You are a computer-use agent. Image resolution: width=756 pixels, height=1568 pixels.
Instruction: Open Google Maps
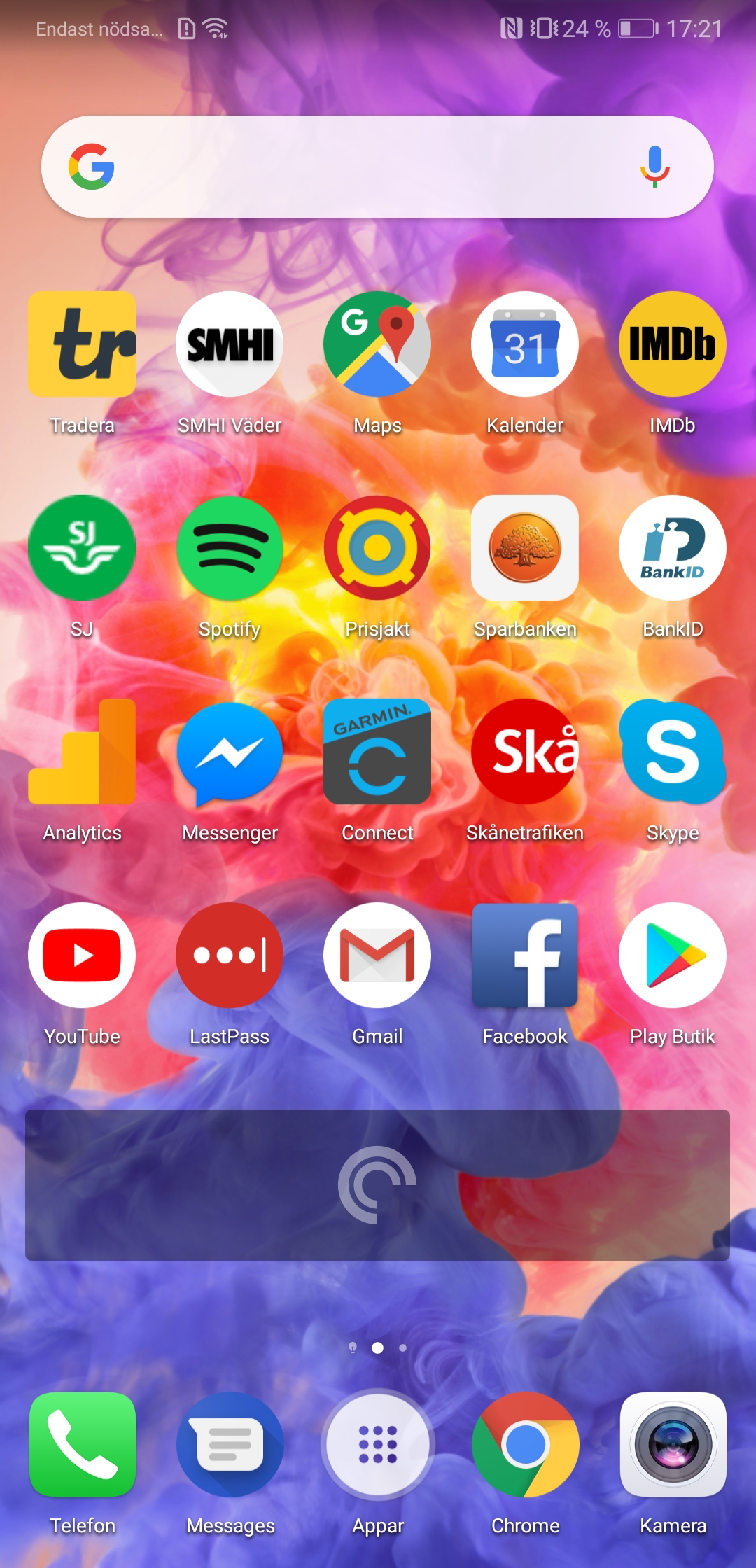377,344
